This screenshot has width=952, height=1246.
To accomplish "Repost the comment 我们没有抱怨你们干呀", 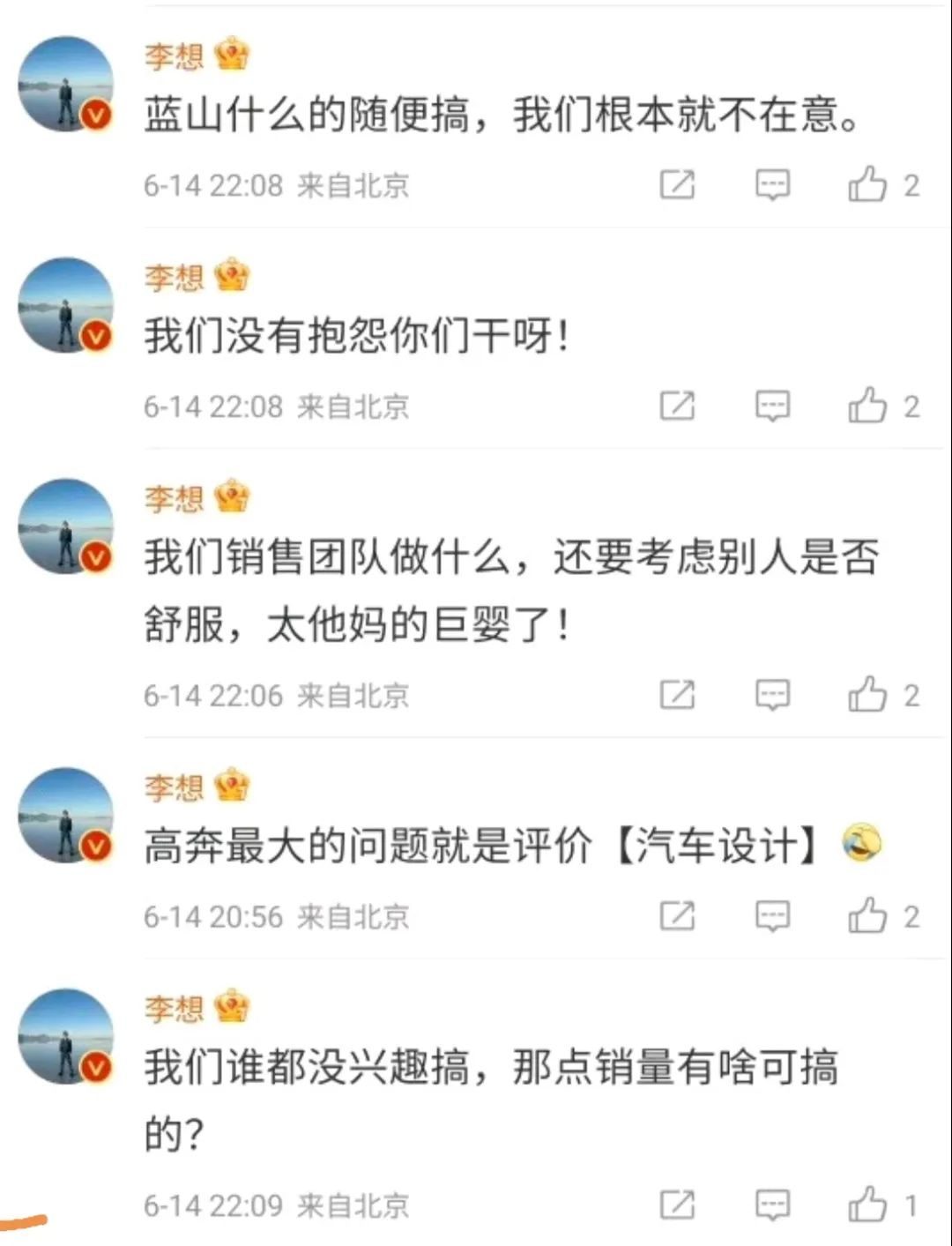I will (x=677, y=407).
